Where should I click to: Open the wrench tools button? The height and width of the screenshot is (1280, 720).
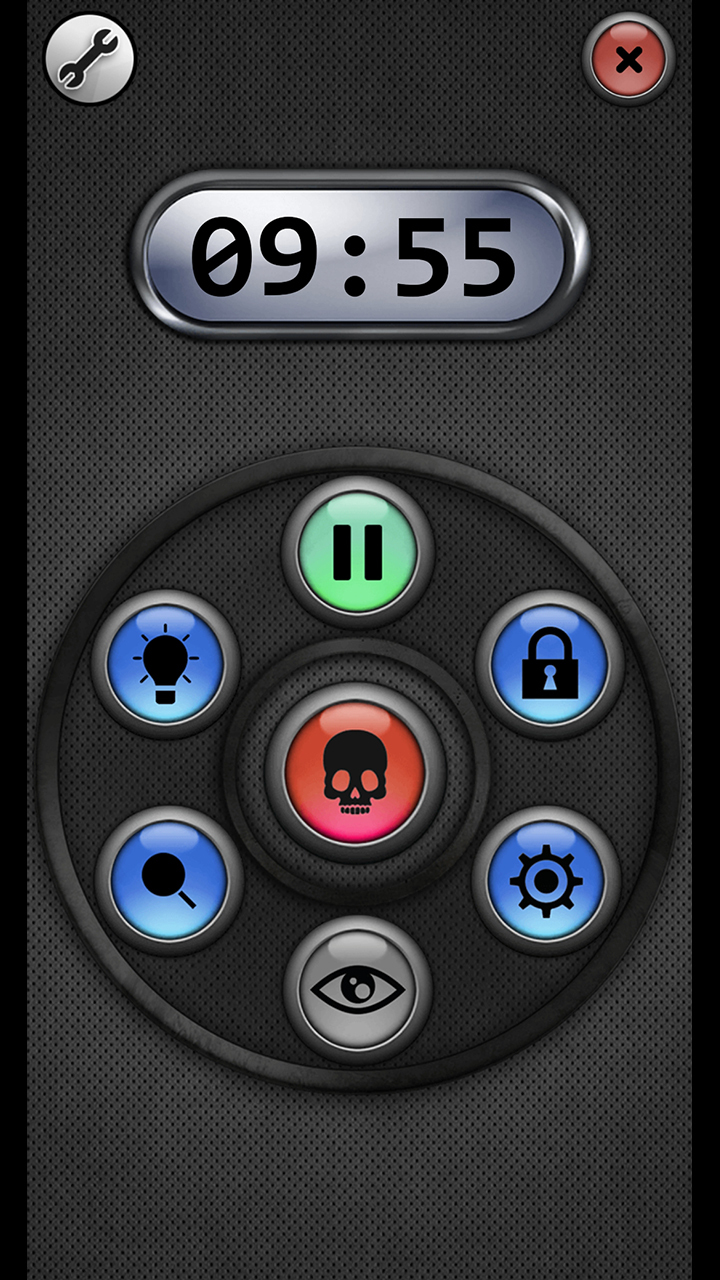click(89, 59)
